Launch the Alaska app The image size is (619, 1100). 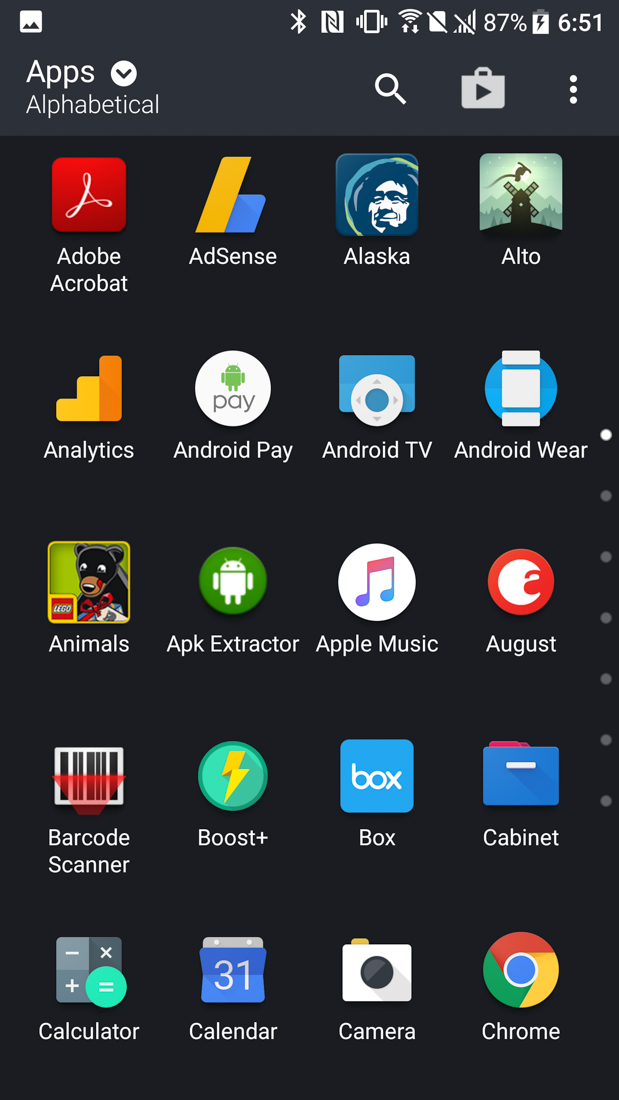(377, 195)
